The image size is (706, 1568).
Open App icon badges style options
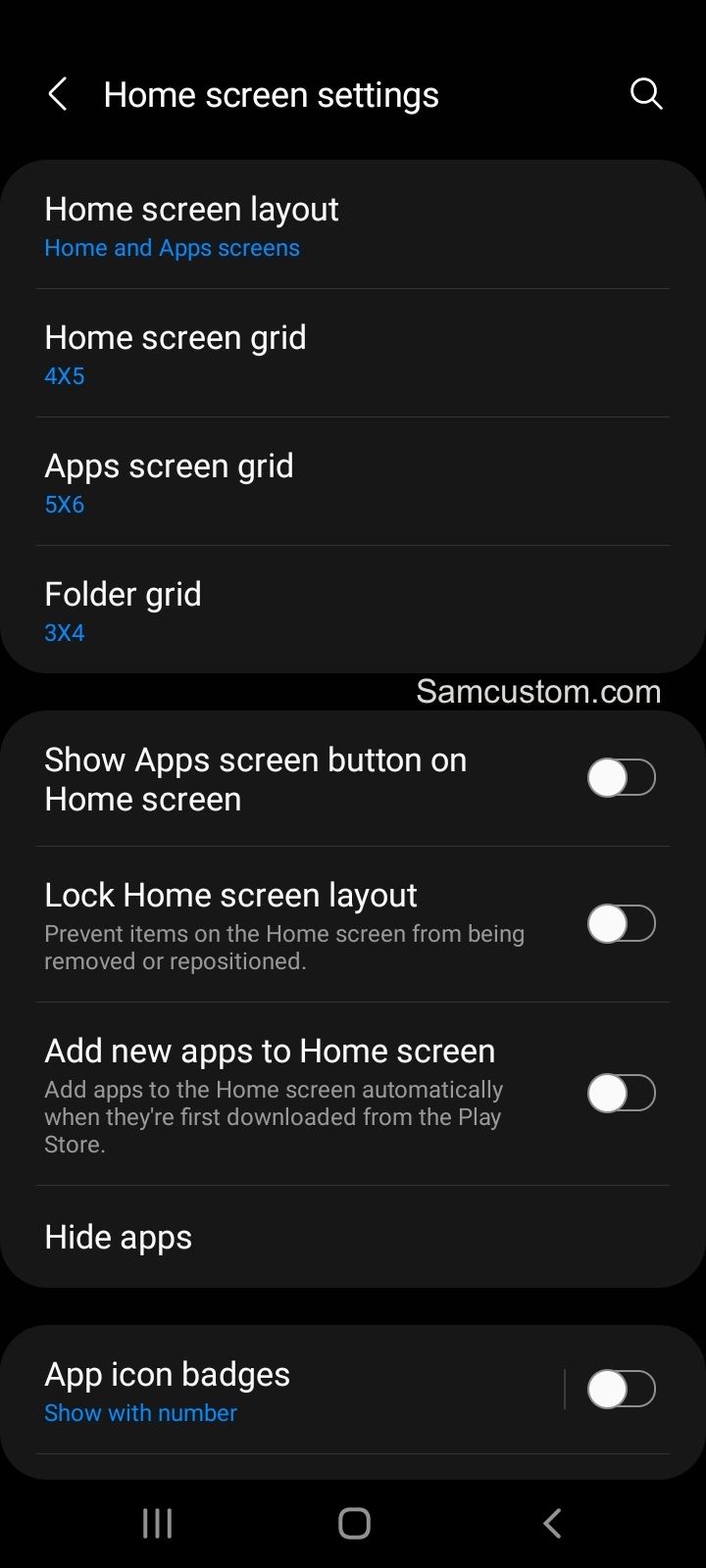coord(282,1391)
